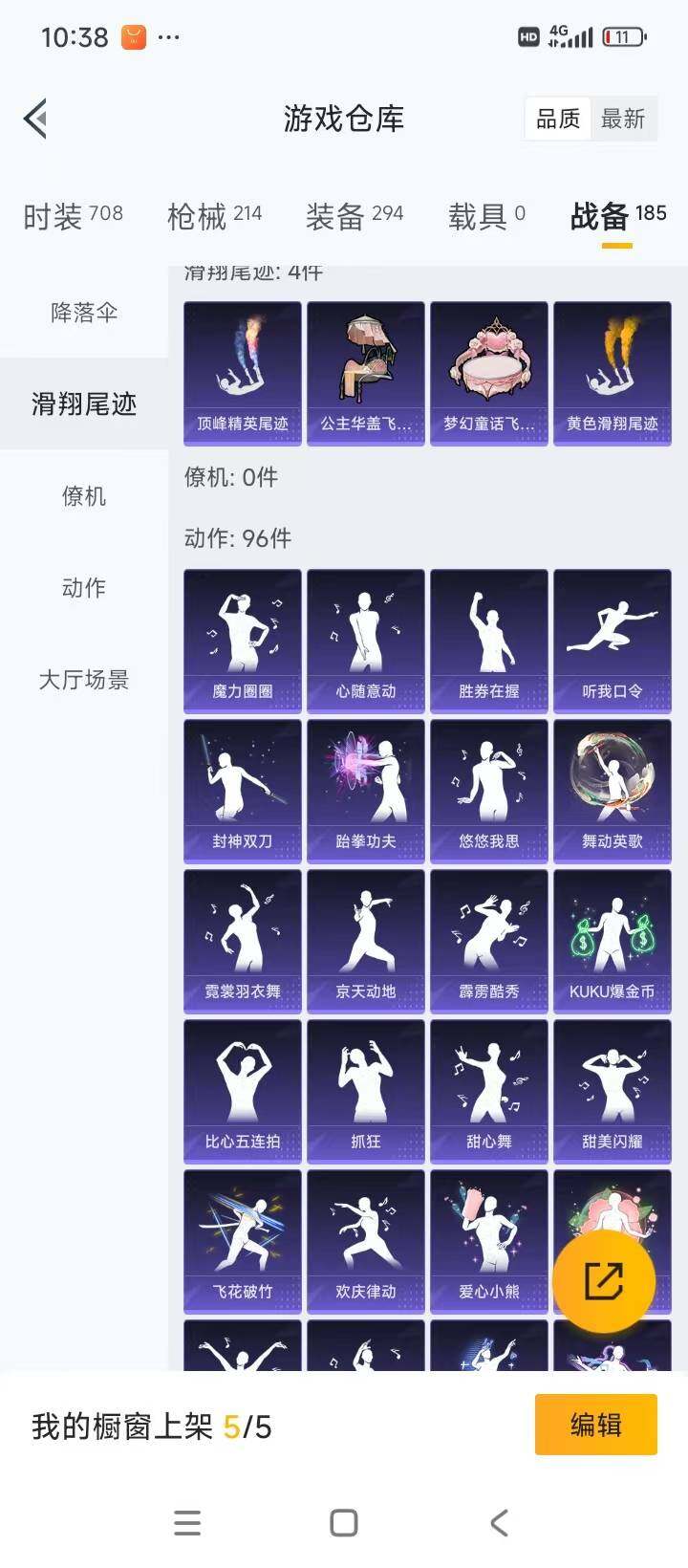Open the KUKU爆金币 emote

[613, 940]
